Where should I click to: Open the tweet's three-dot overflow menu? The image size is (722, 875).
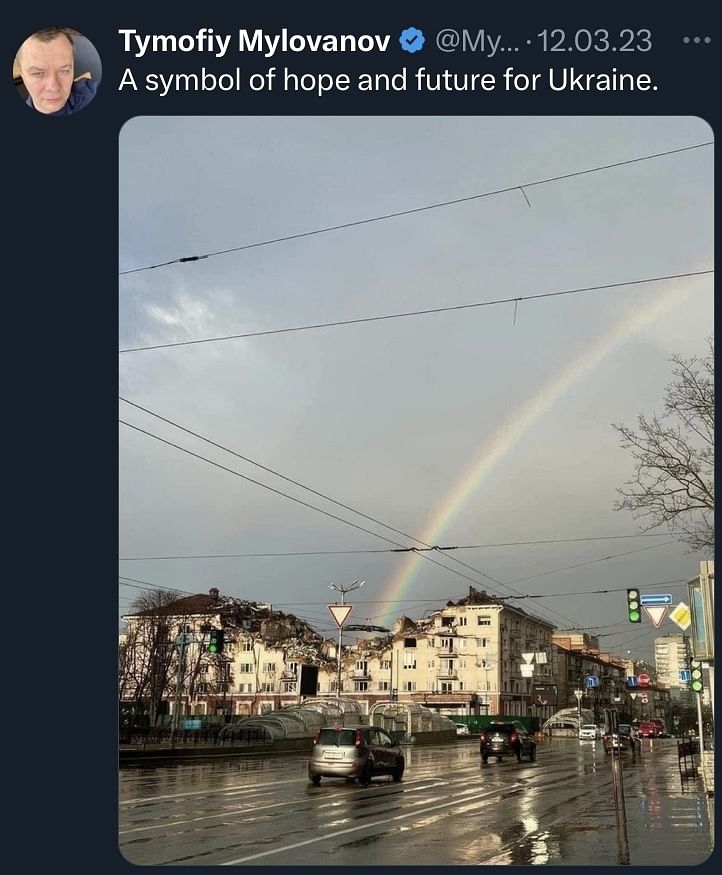click(696, 41)
